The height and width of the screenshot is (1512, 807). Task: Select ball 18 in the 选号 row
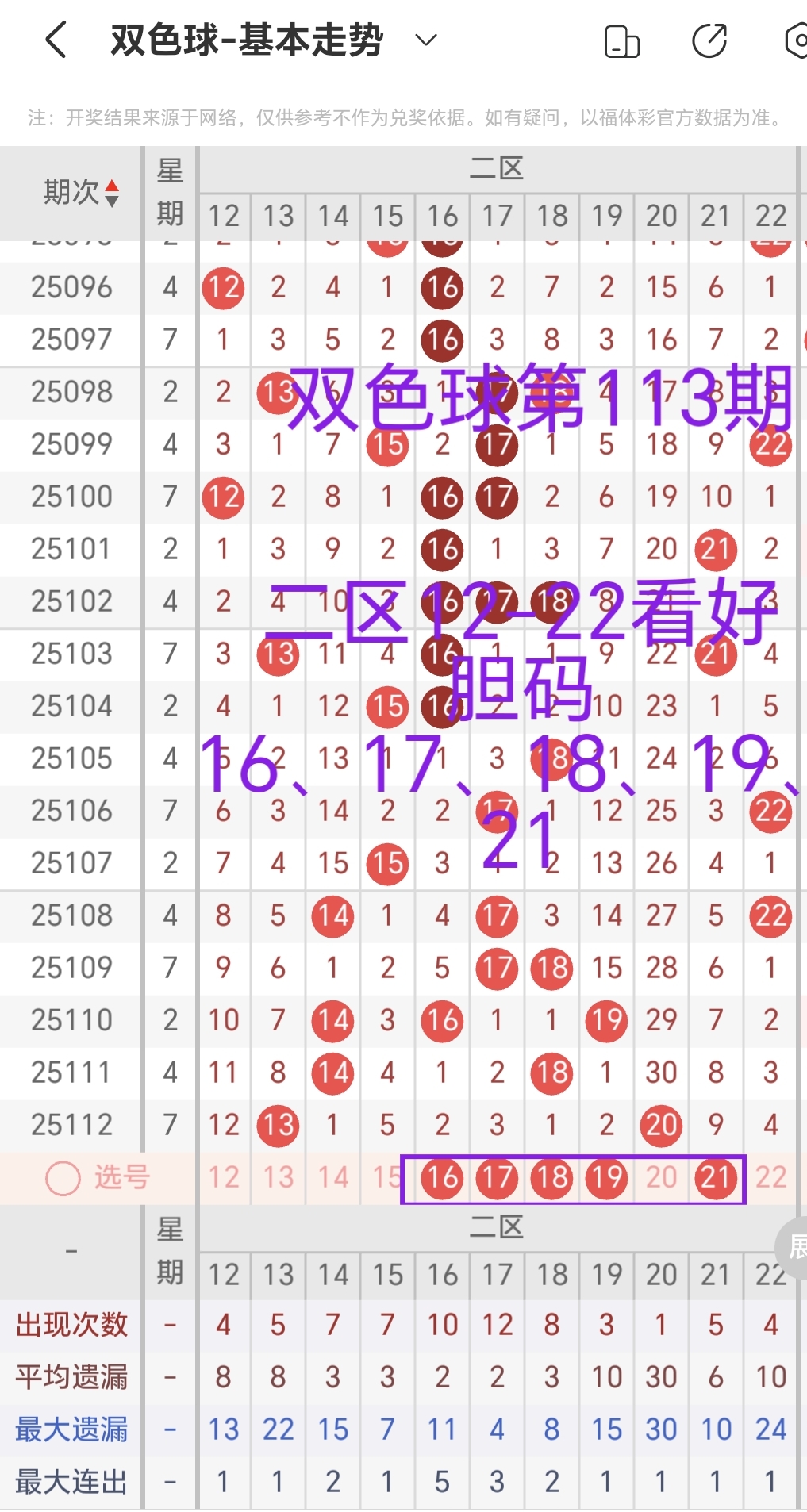[x=551, y=1179]
